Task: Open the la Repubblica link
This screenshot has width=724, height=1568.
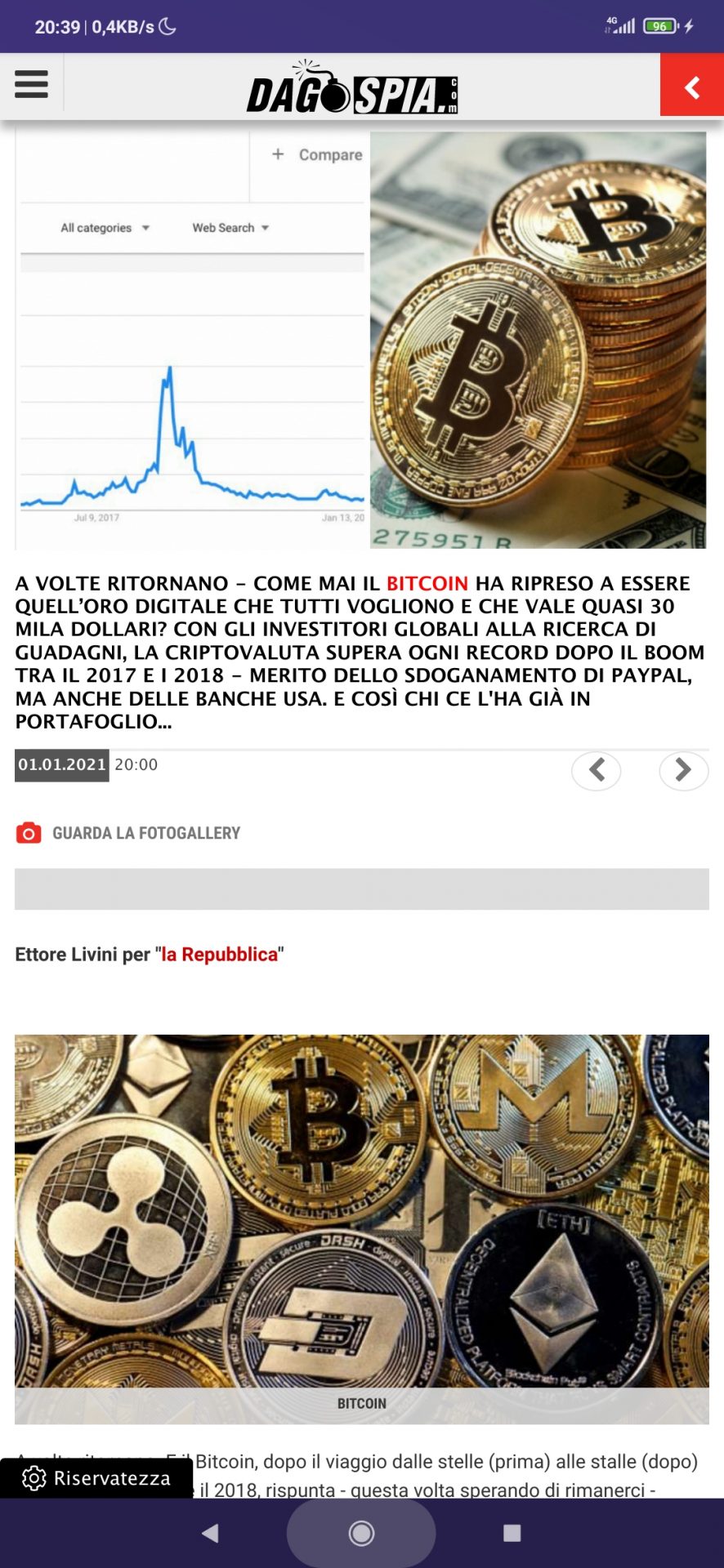Action: tap(220, 954)
